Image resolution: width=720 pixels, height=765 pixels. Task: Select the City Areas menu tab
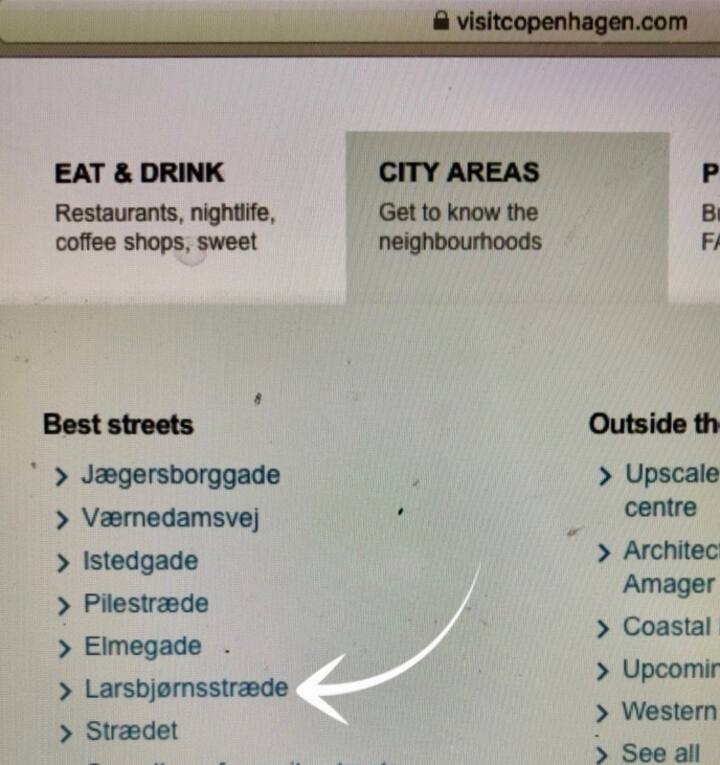pos(459,173)
